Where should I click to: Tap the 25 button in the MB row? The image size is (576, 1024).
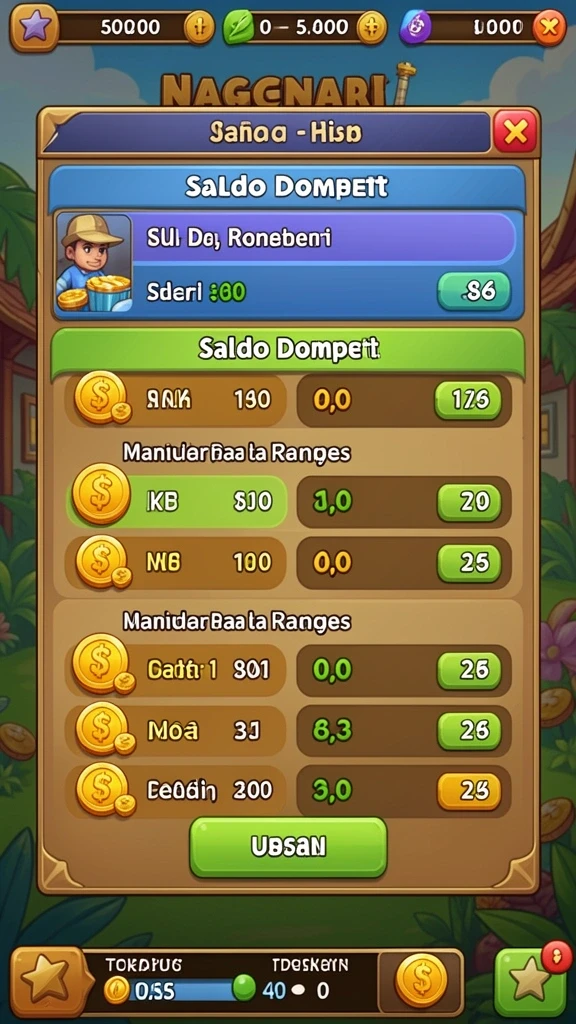pyautogui.click(x=469, y=563)
